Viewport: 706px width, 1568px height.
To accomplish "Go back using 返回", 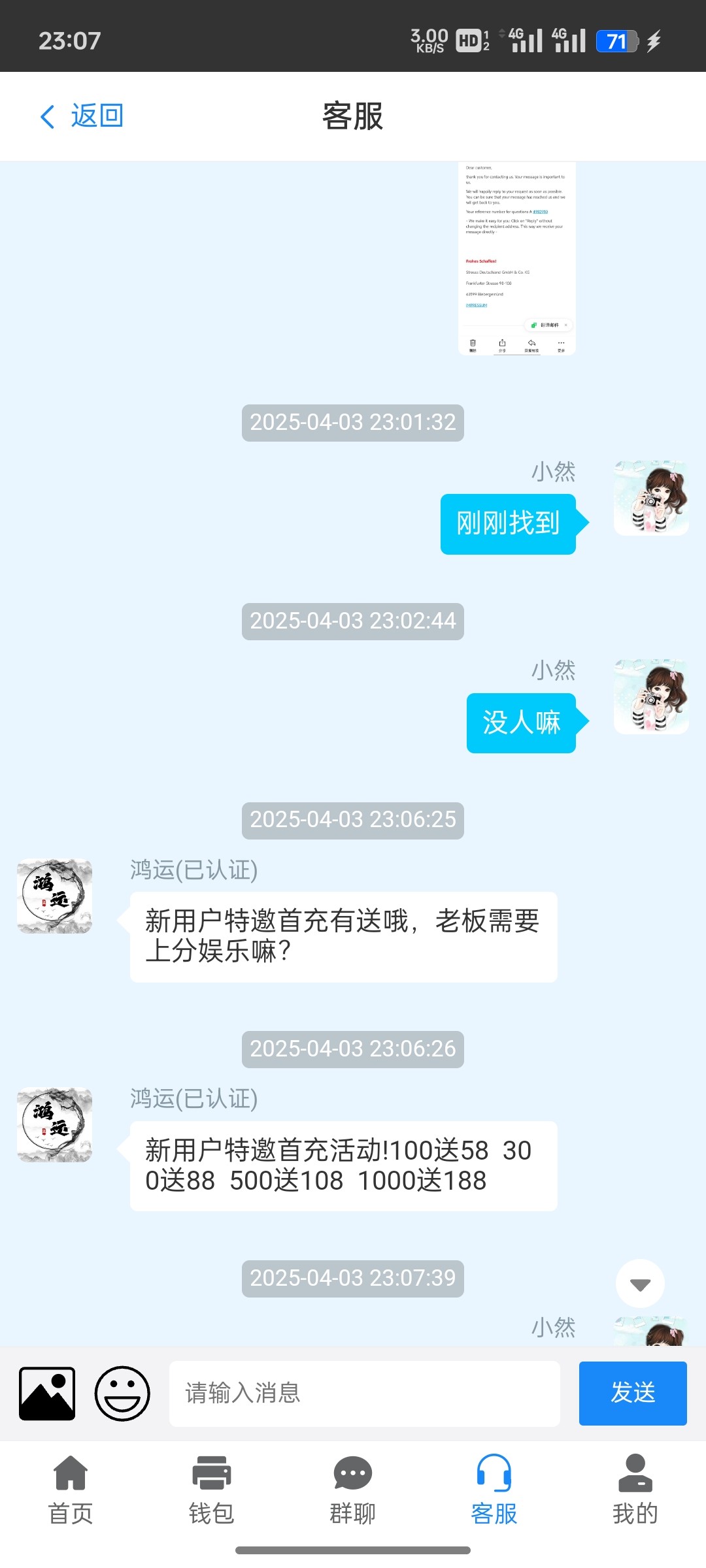I will click(82, 116).
